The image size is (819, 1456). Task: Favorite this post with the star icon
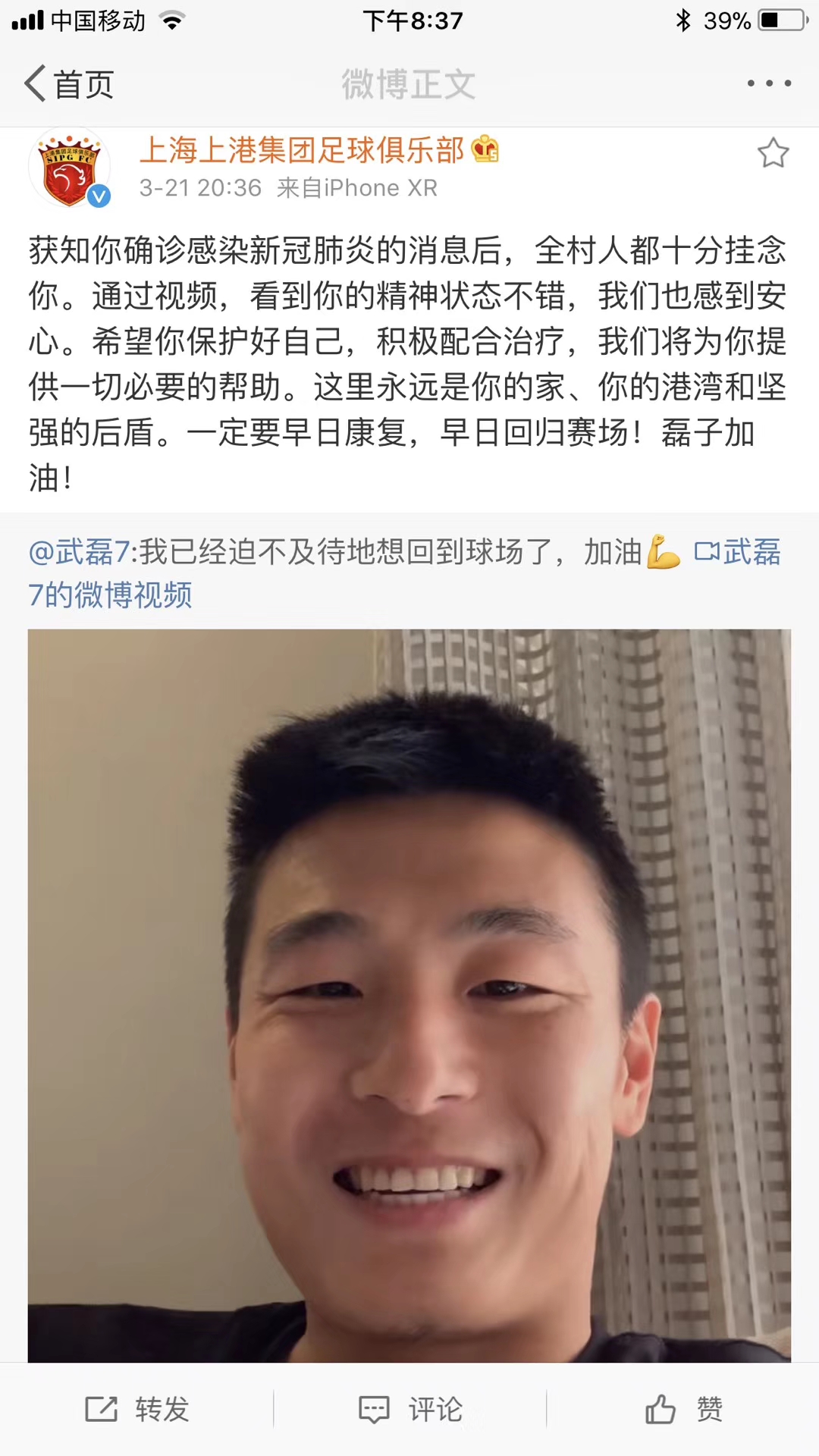[773, 153]
